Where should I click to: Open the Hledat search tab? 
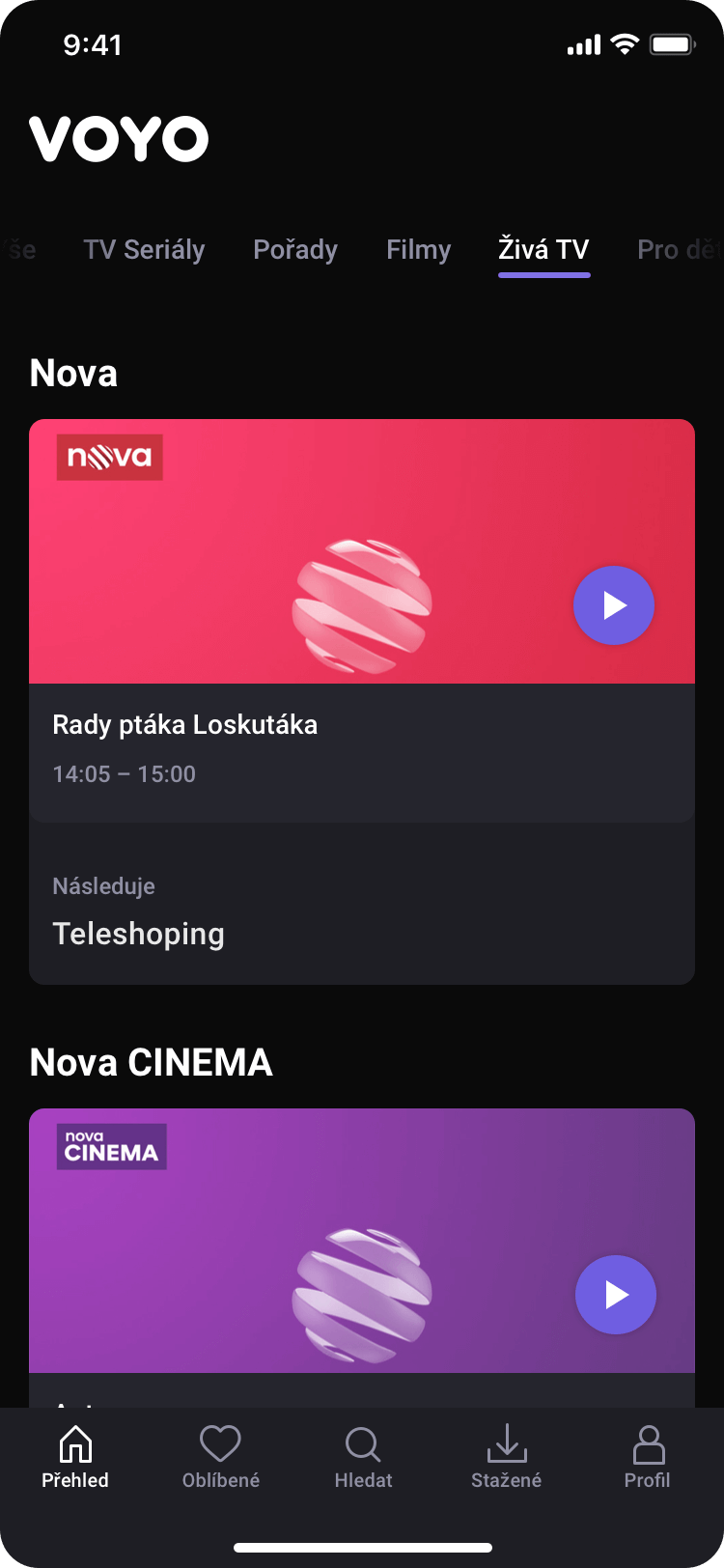click(x=363, y=1458)
